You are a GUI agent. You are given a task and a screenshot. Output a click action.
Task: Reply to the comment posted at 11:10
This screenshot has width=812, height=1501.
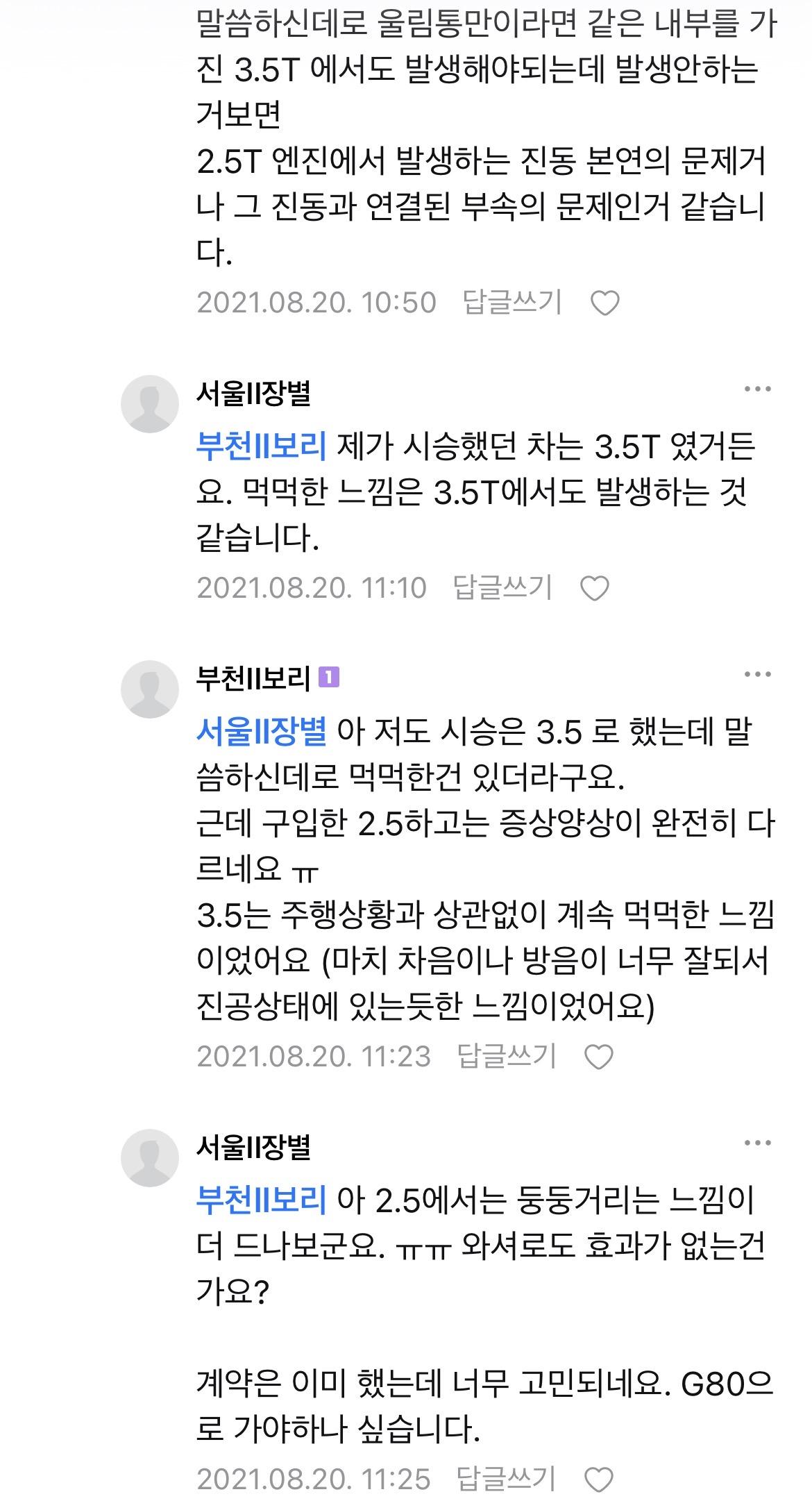[502, 587]
